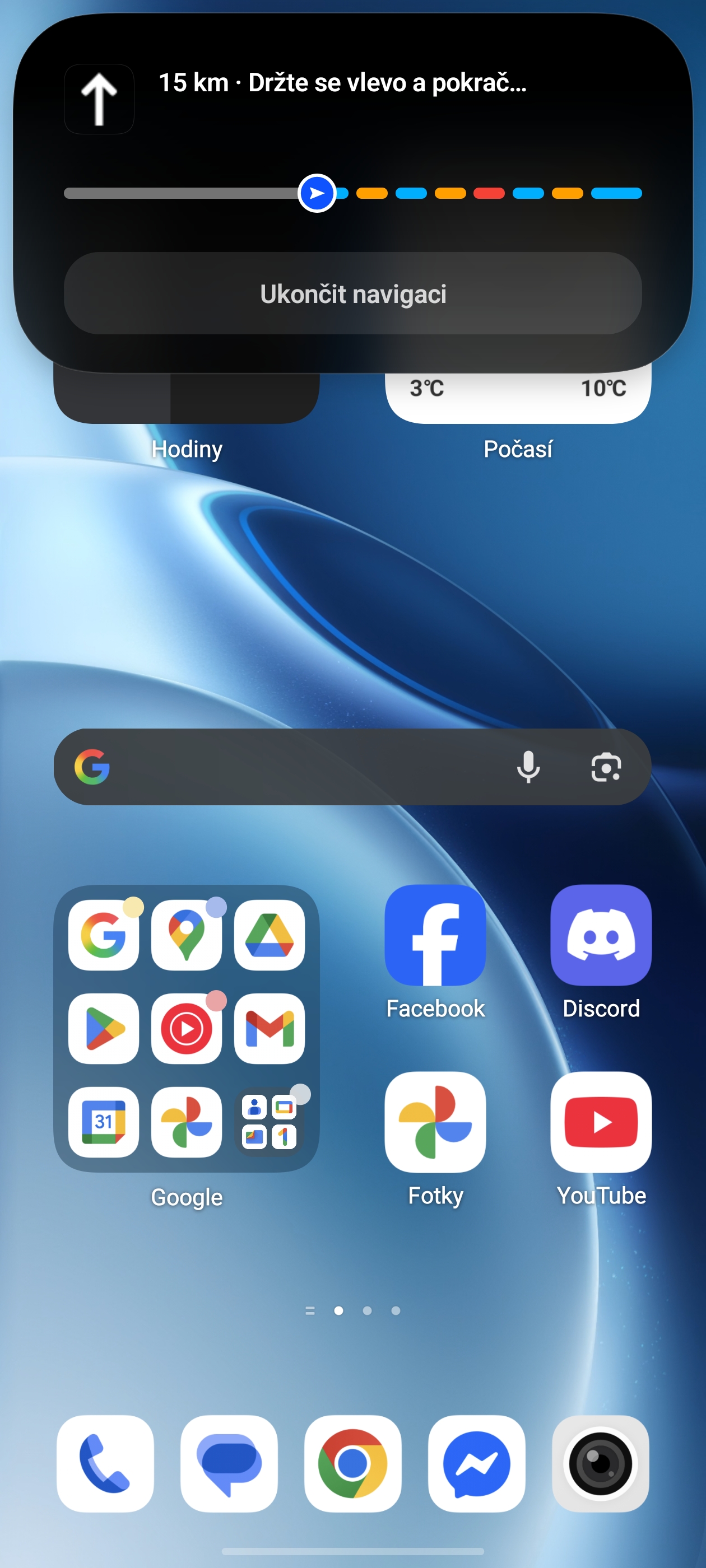Tap the navigation direction notification text
The width and height of the screenshot is (706, 1568).
point(342,83)
